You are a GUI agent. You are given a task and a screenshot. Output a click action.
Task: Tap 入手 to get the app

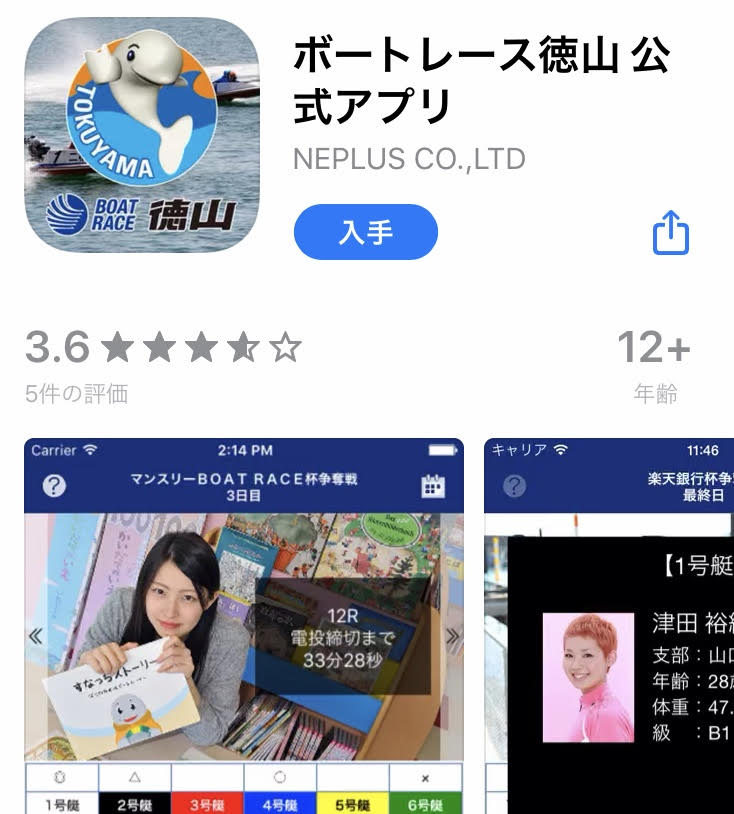[x=365, y=232]
